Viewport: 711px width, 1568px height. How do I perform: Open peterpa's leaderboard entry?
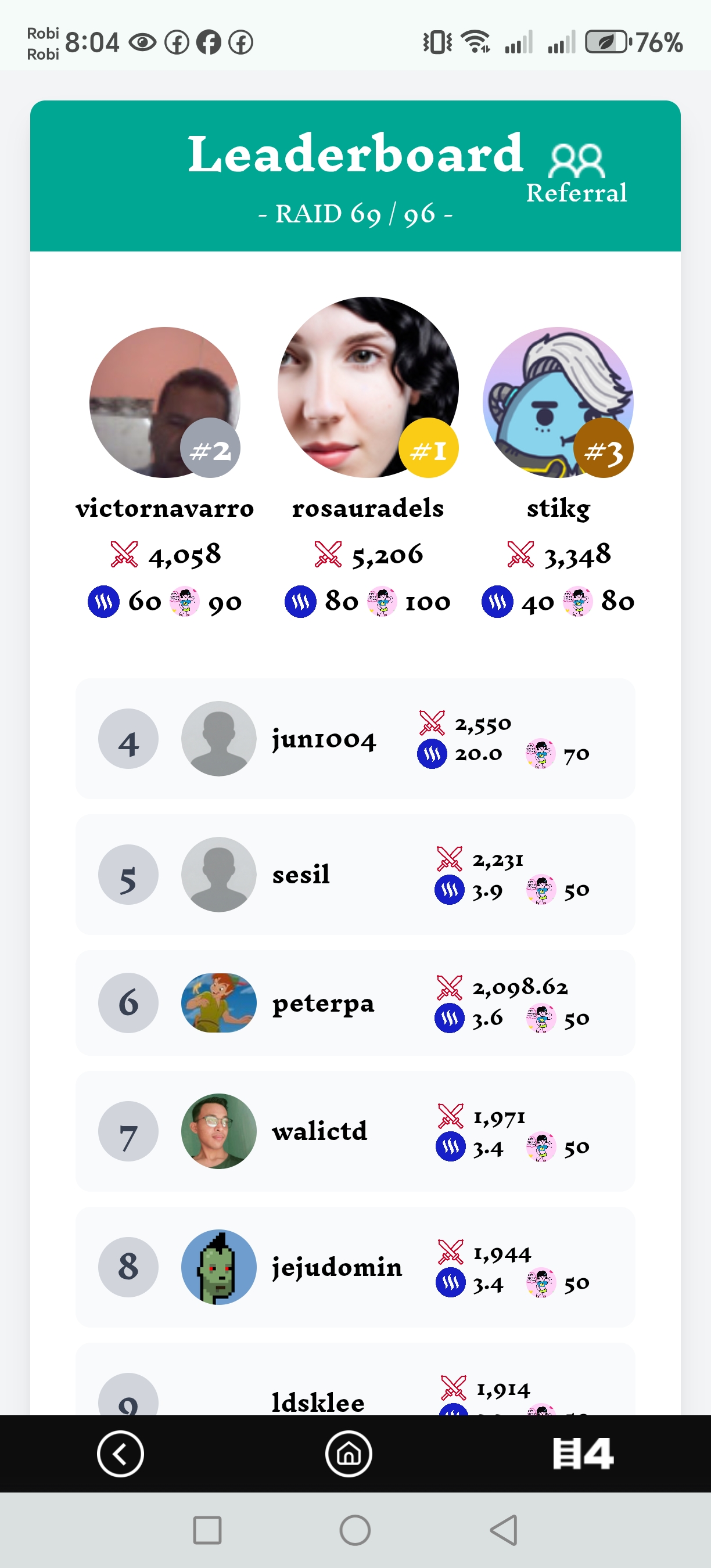coord(355,1002)
